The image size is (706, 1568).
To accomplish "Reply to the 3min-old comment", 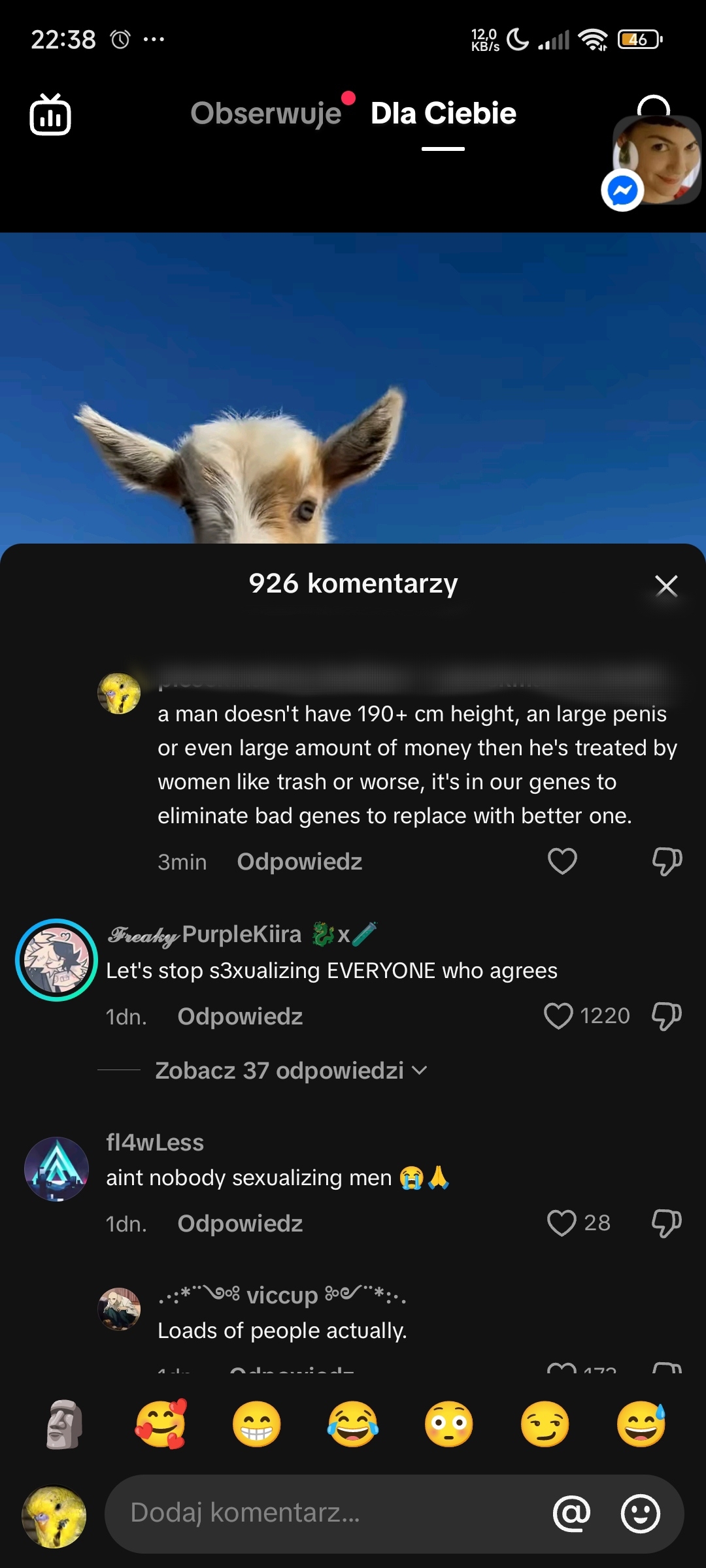I will point(299,862).
